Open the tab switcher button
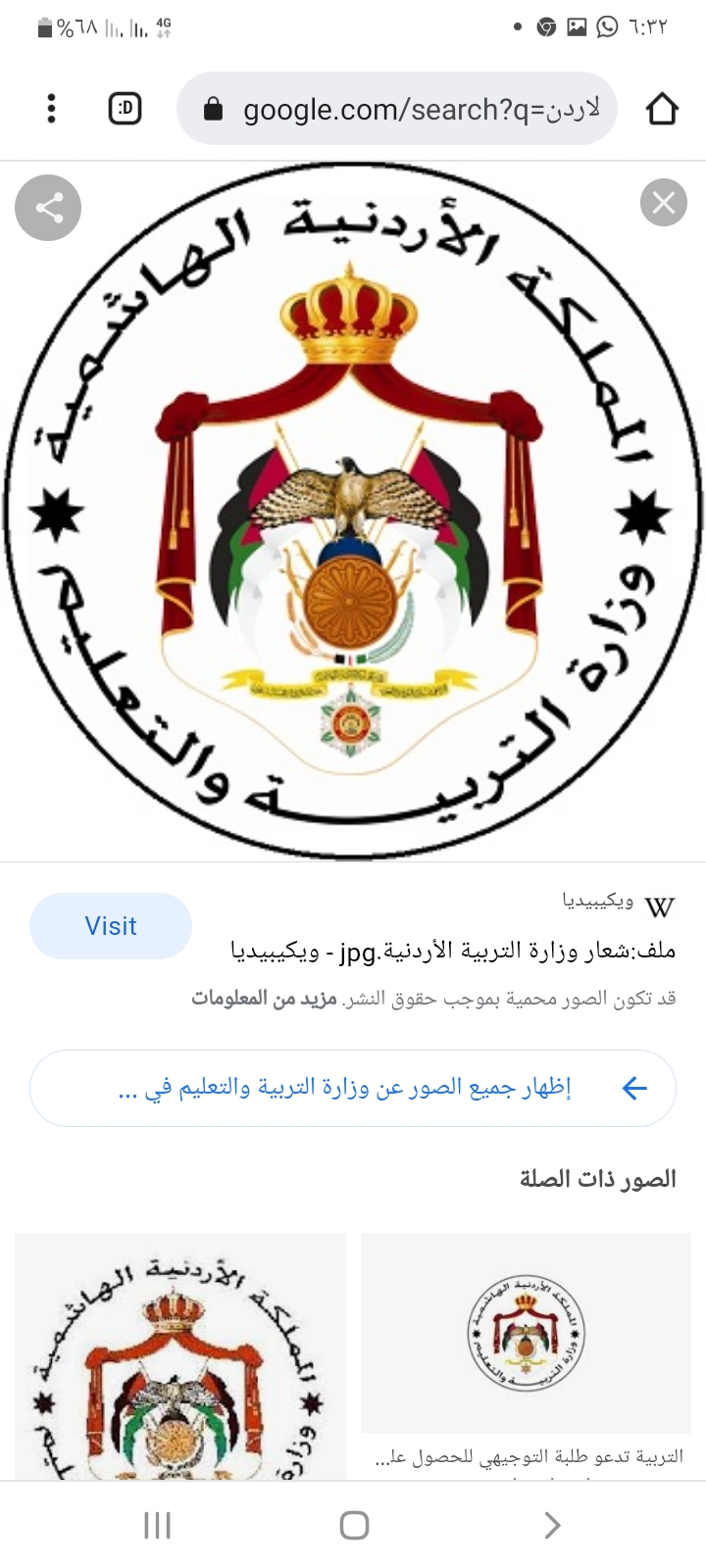 [x=125, y=108]
